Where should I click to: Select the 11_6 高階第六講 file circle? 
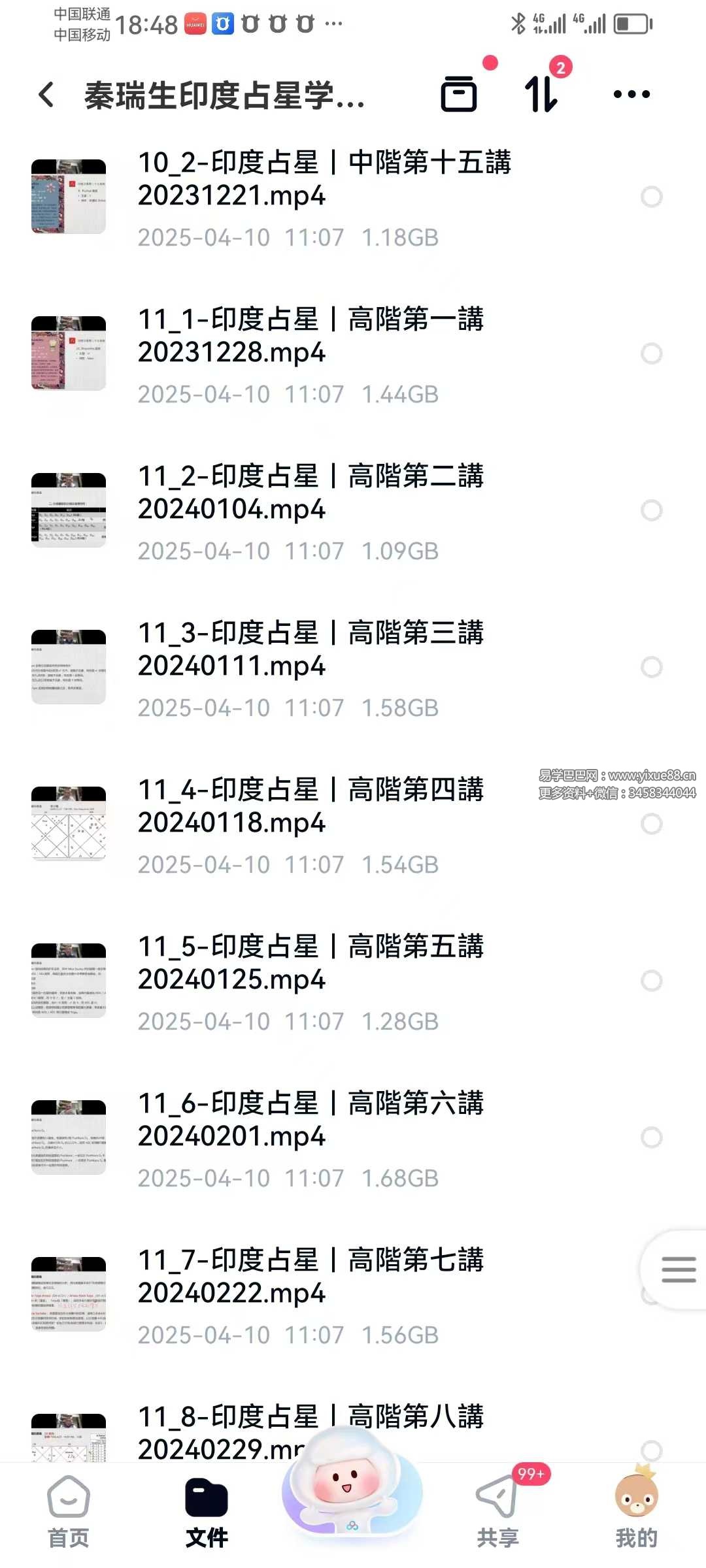pos(652,1137)
